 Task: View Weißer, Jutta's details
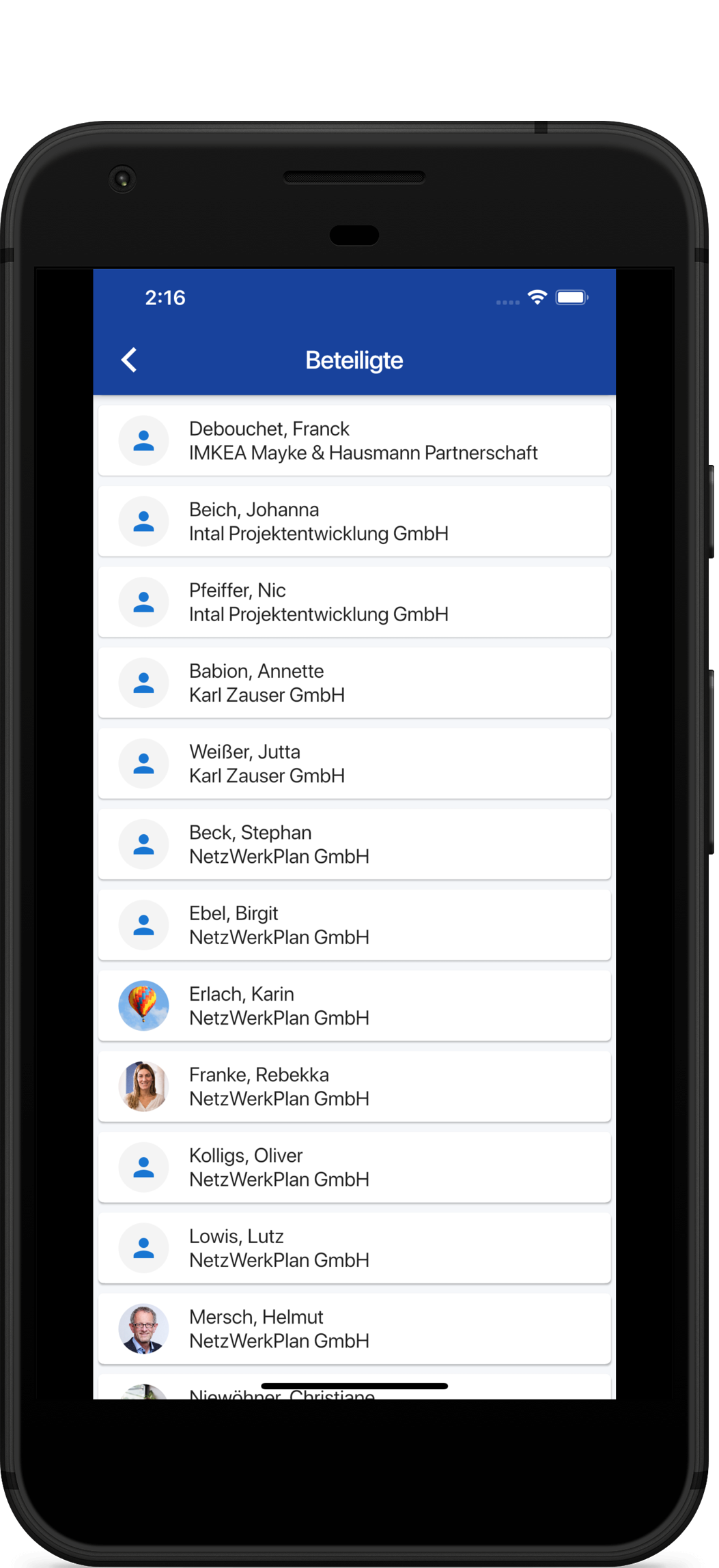click(x=354, y=763)
